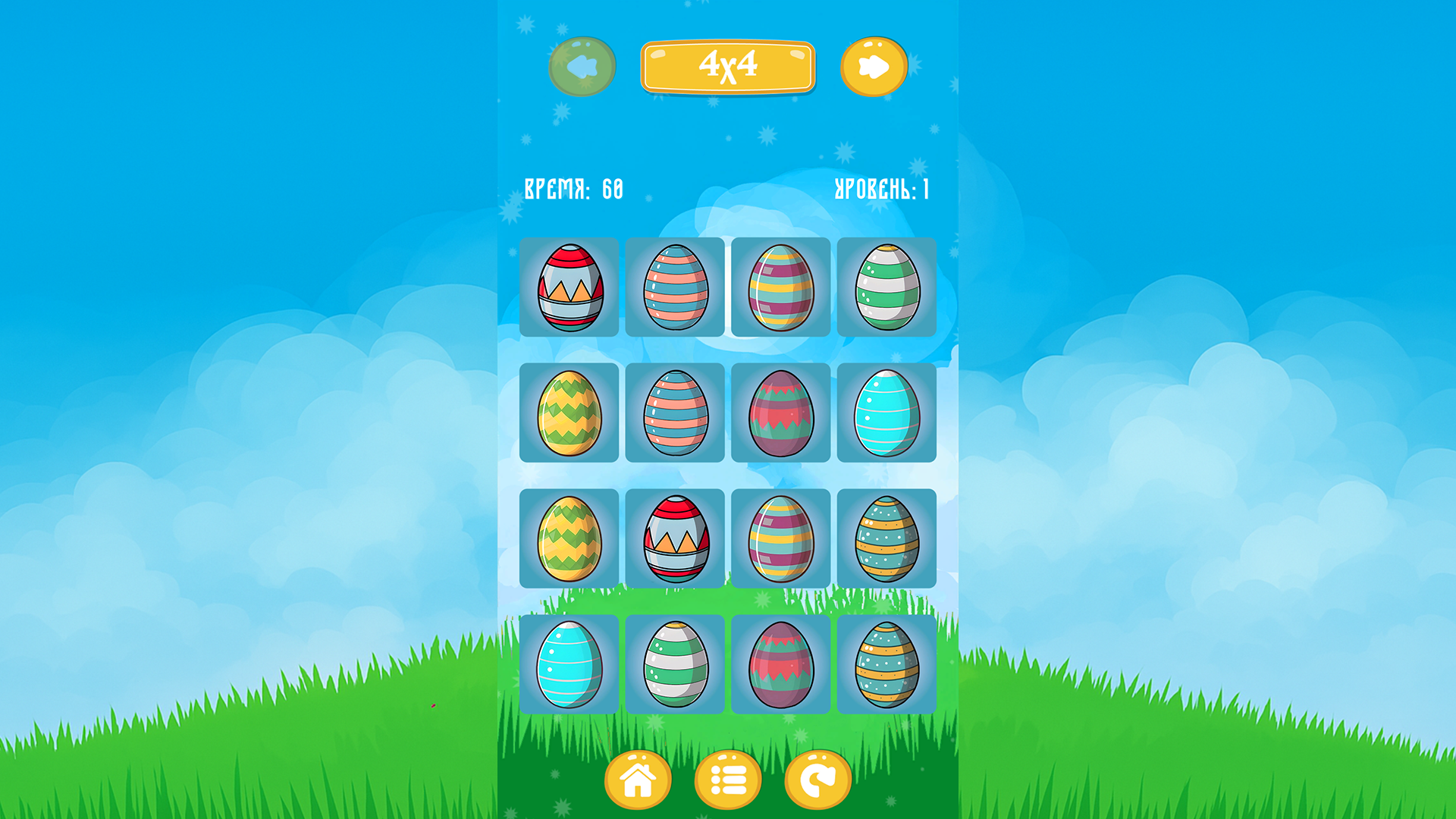Flip the red zigzag egg in top row
This screenshot has height=819, width=1456.
(x=570, y=287)
